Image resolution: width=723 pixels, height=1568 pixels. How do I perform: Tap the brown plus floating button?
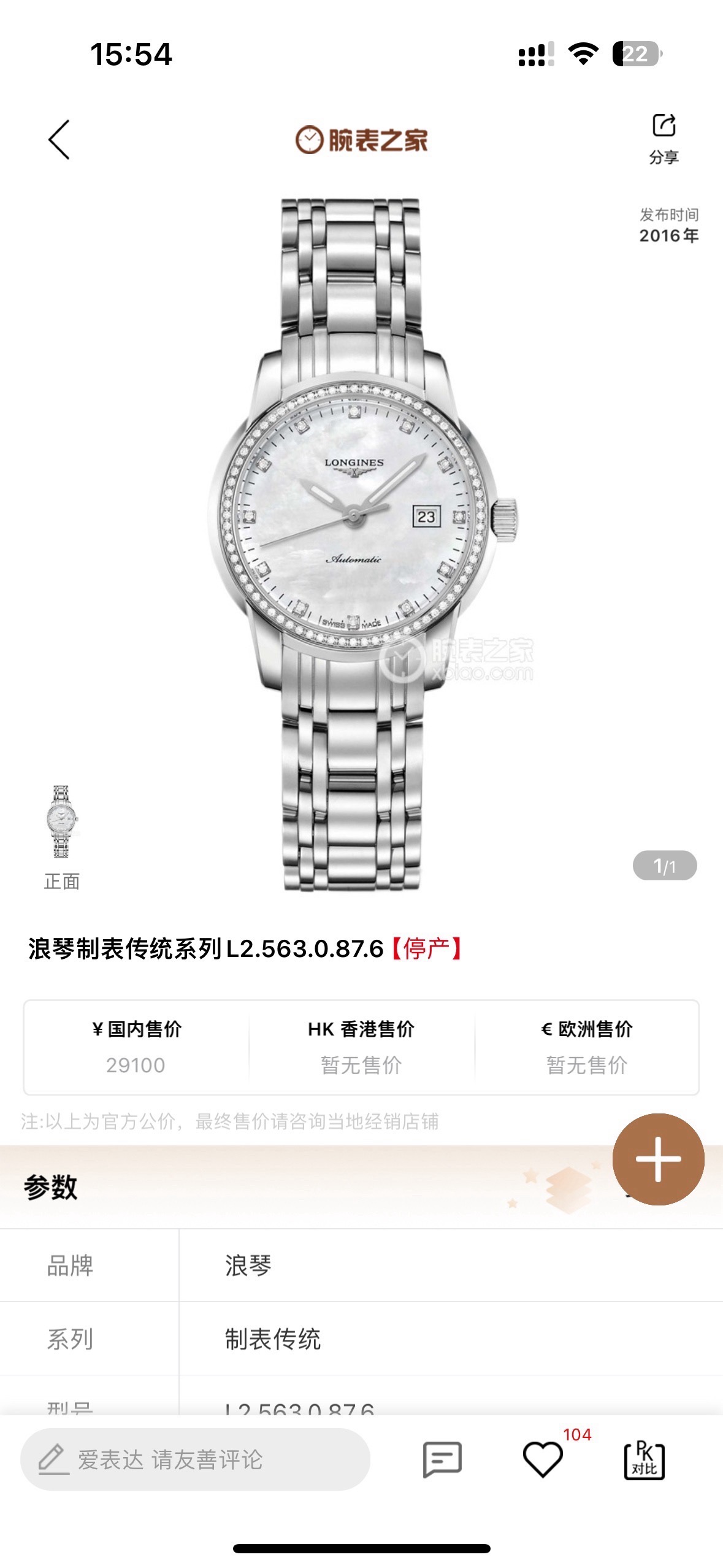tap(658, 1159)
